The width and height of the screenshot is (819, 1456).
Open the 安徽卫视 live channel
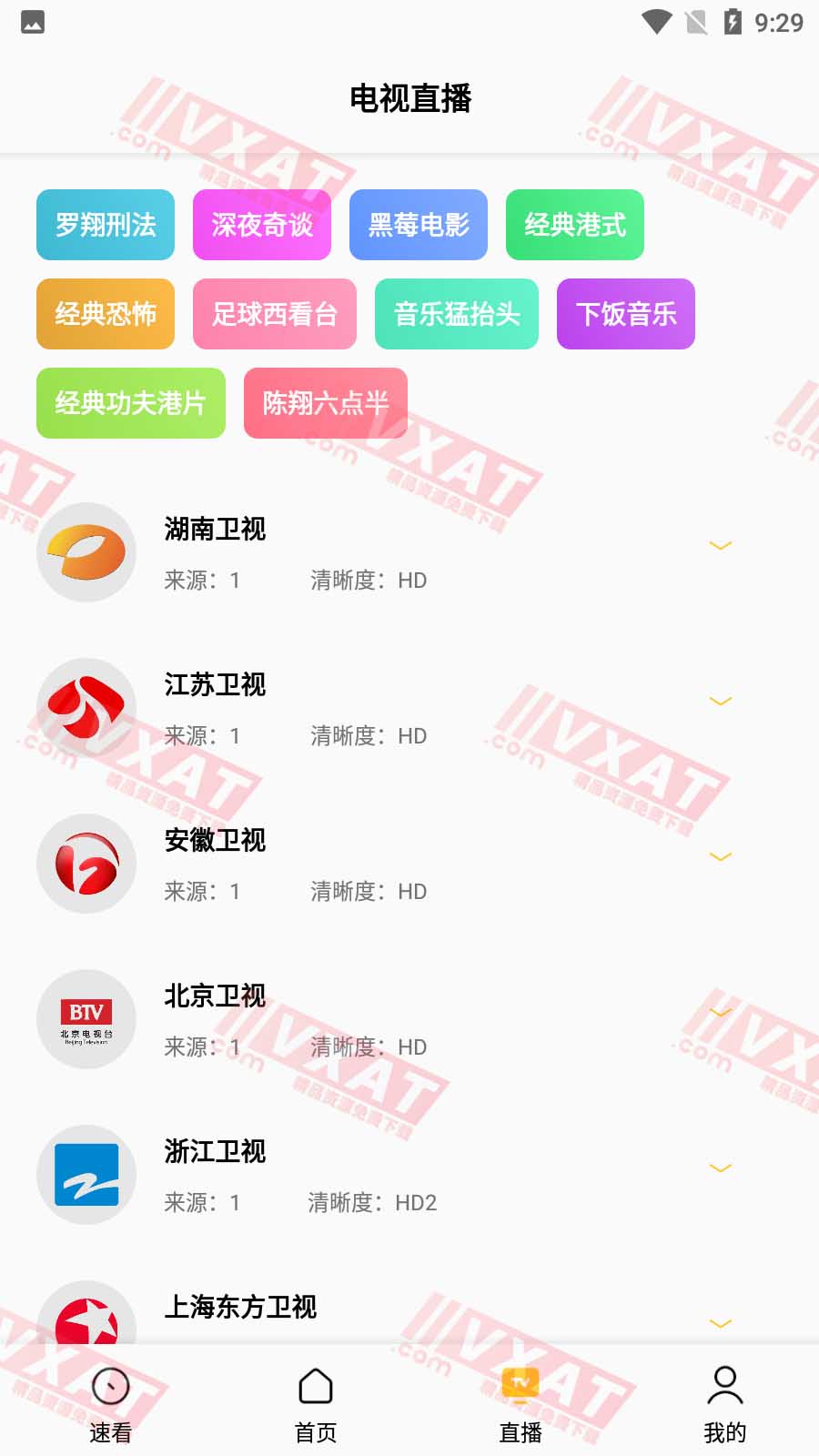216,841
